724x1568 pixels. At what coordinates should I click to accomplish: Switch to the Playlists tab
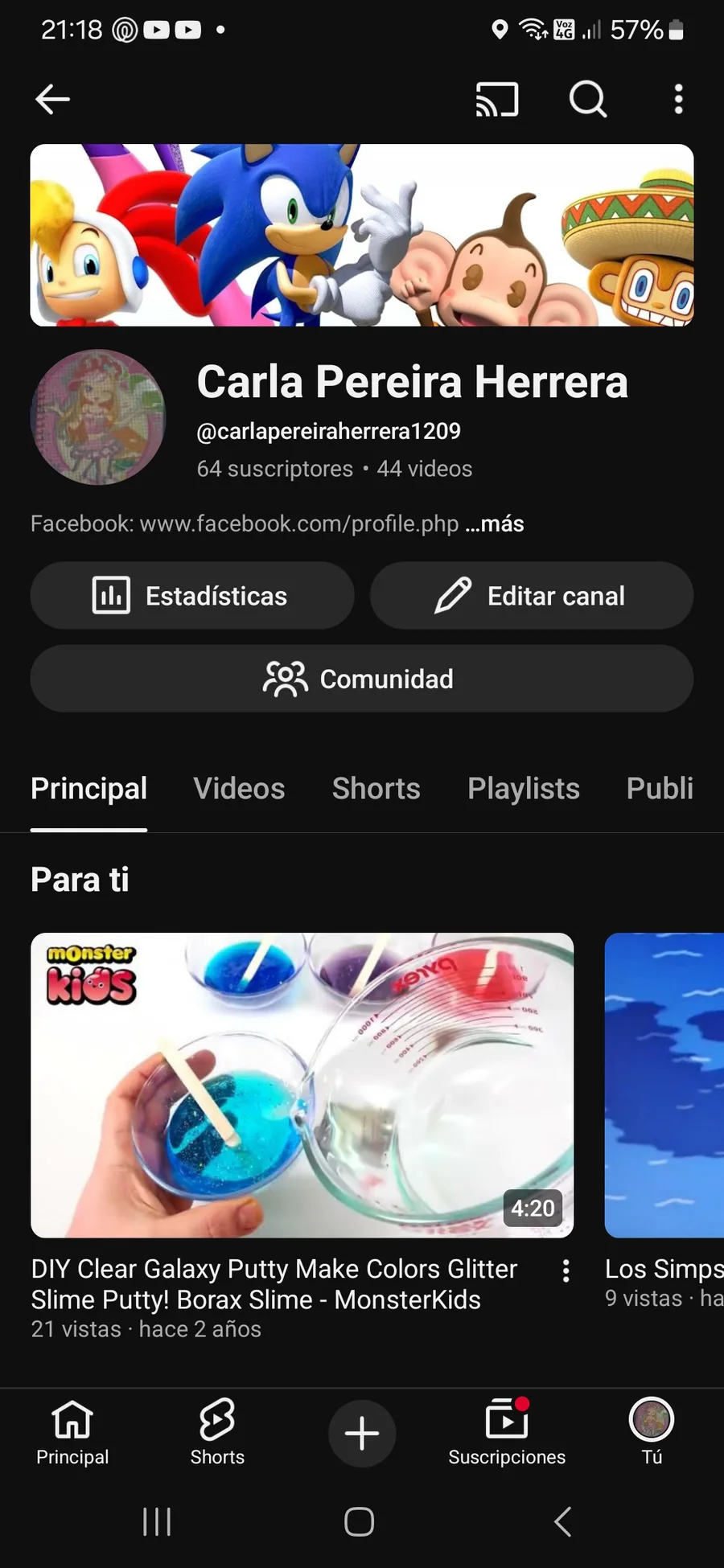coord(524,789)
